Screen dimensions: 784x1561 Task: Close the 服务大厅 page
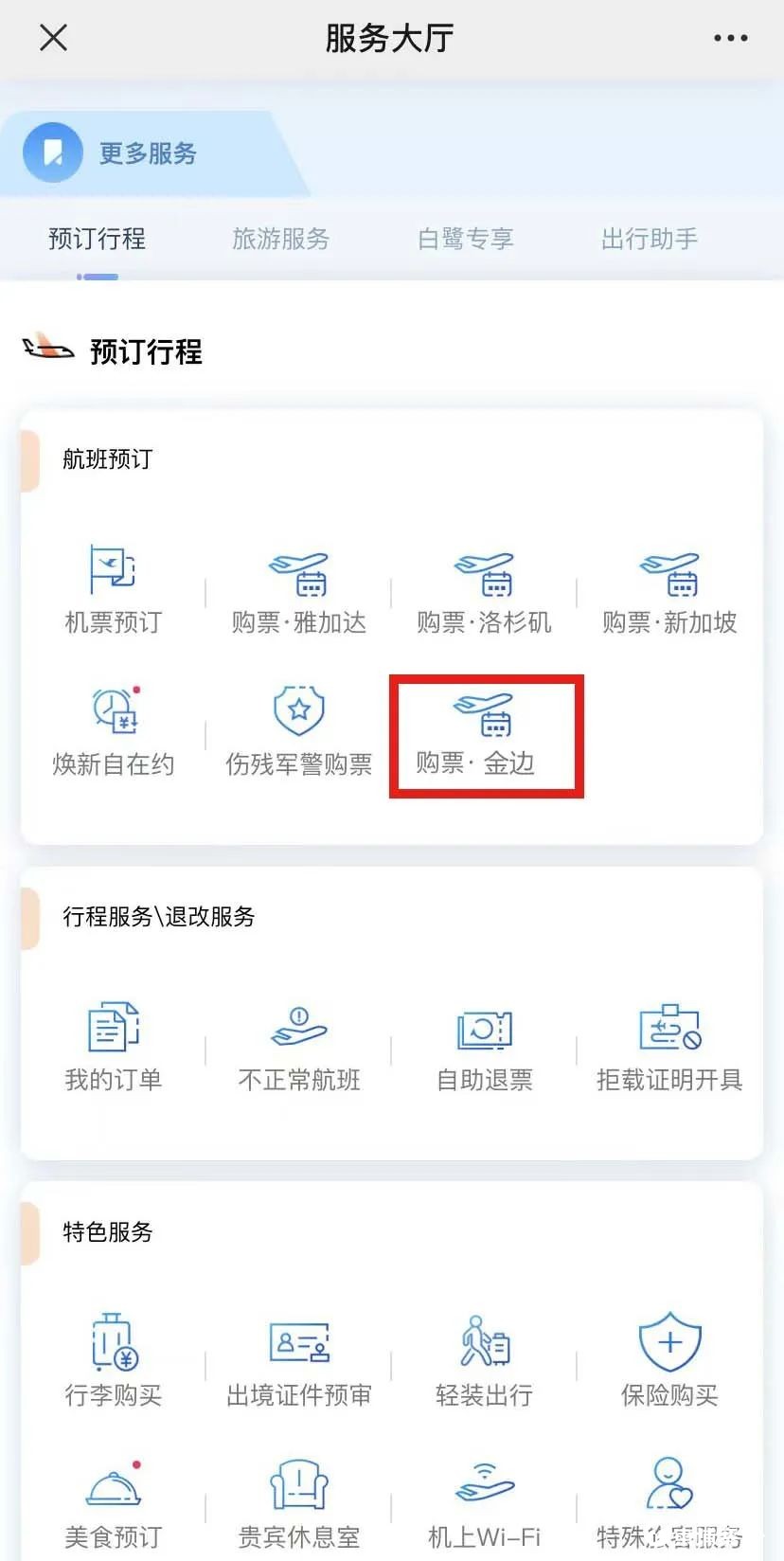pyautogui.click(x=54, y=38)
